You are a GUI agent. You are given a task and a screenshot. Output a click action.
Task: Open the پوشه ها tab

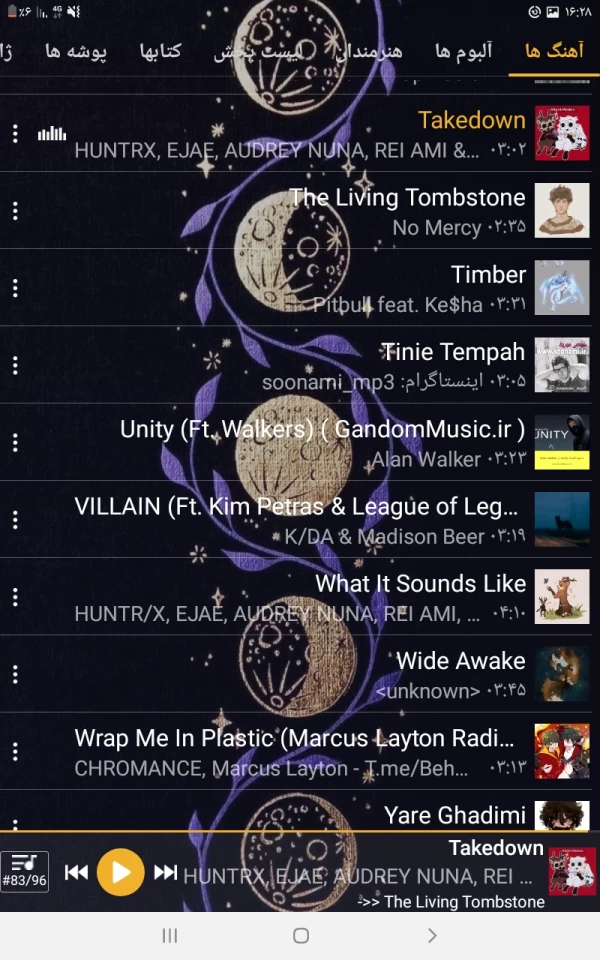76,52
